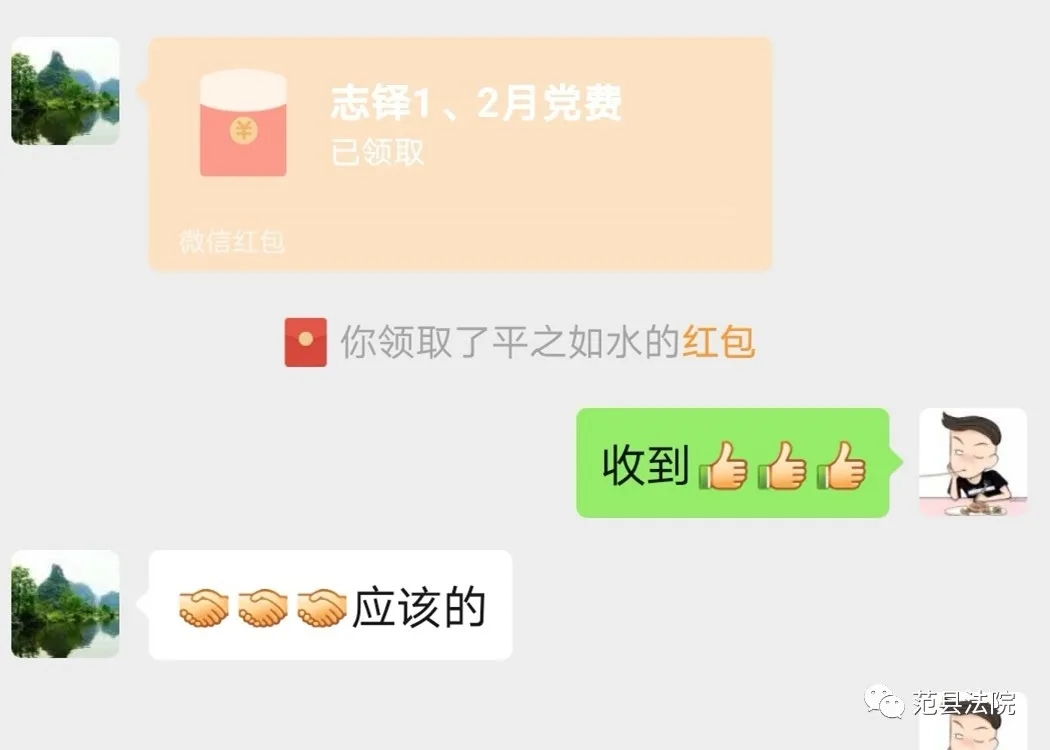Tap the orange 红包 link
1050x750 pixels.
pos(718,343)
